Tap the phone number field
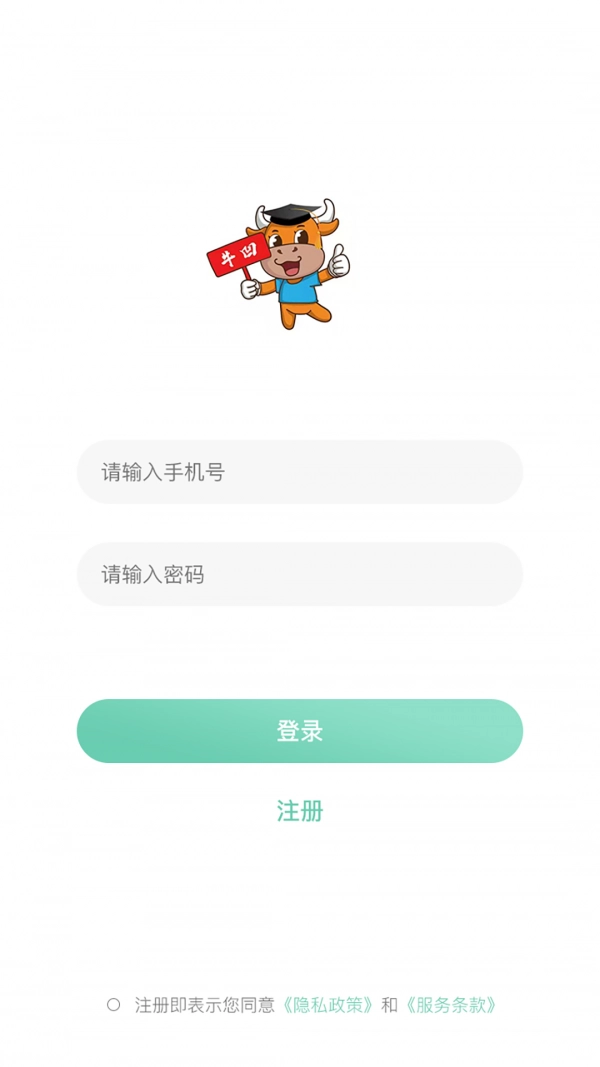Viewport: 600px width, 1067px height. pyautogui.click(x=300, y=472)
